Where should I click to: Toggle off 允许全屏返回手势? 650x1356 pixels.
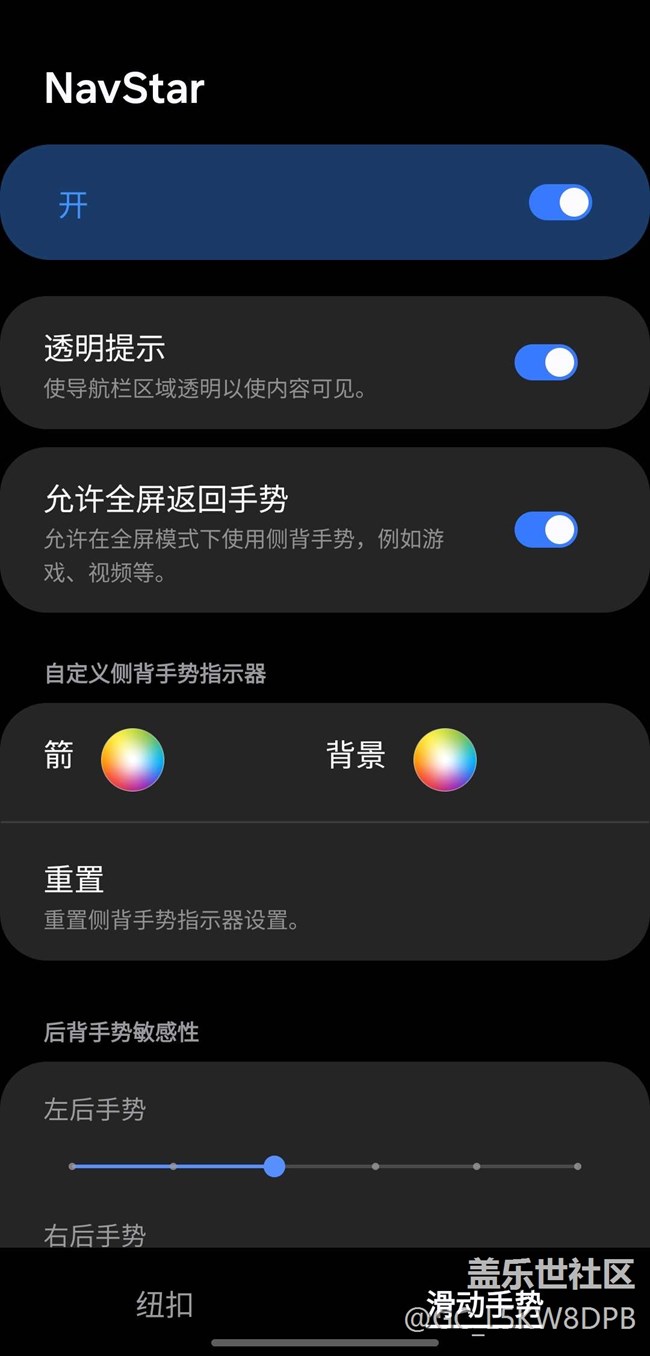[546, 530]
